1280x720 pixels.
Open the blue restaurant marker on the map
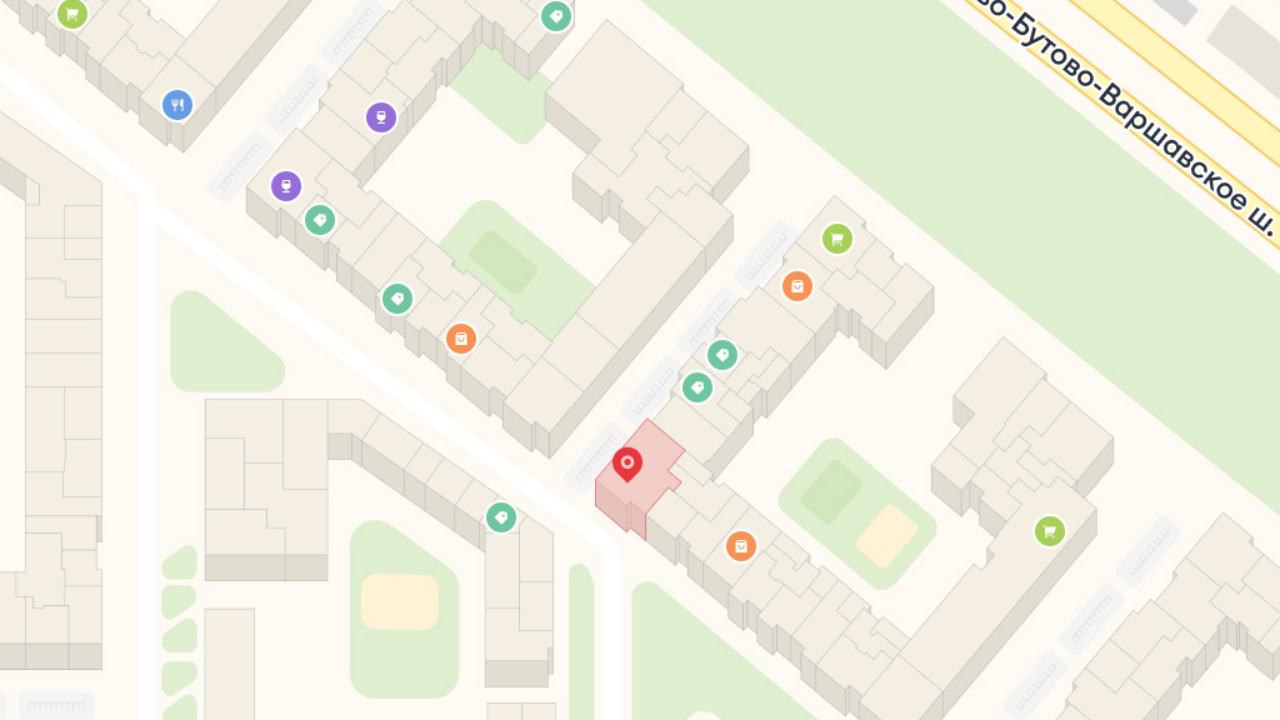point(177,105)
